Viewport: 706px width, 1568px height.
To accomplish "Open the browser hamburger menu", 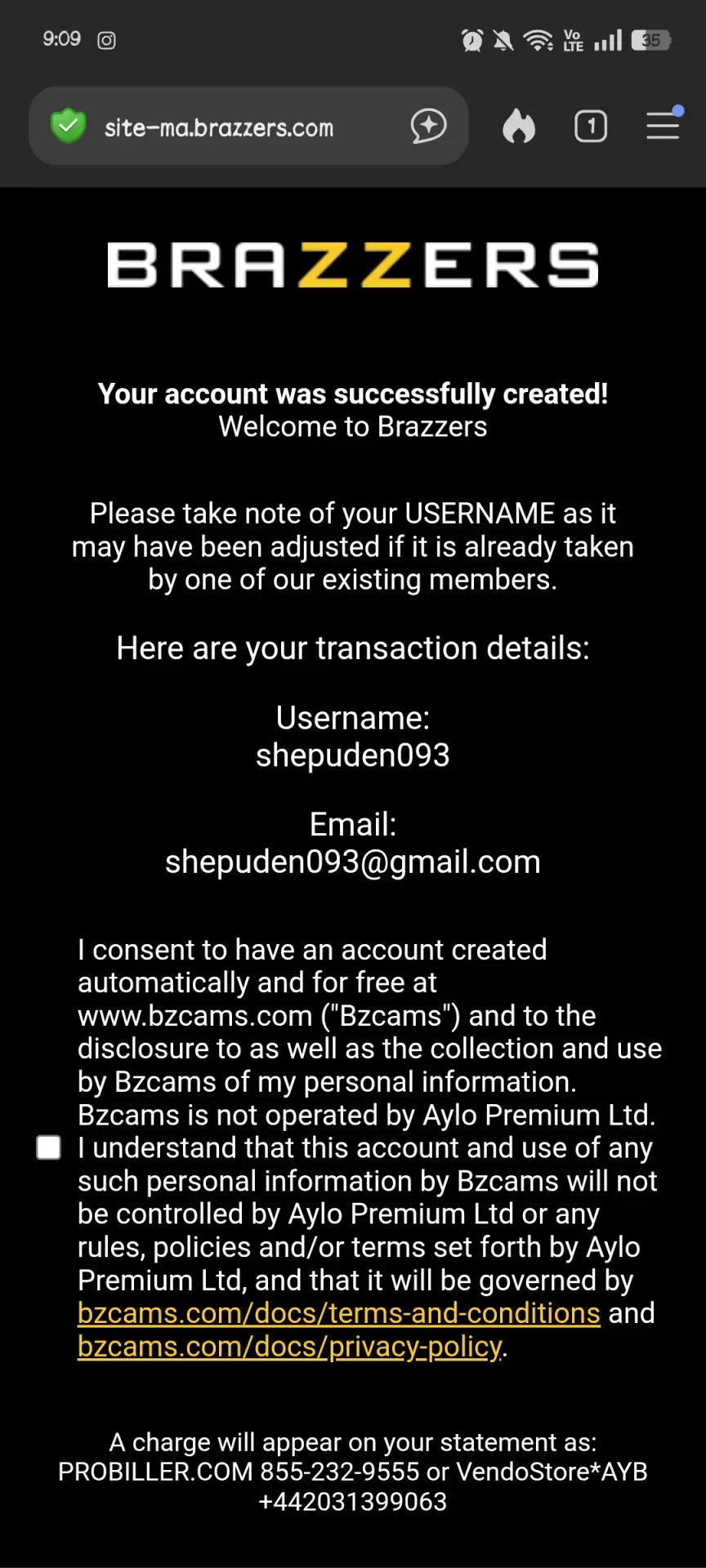I will (663, 126).
